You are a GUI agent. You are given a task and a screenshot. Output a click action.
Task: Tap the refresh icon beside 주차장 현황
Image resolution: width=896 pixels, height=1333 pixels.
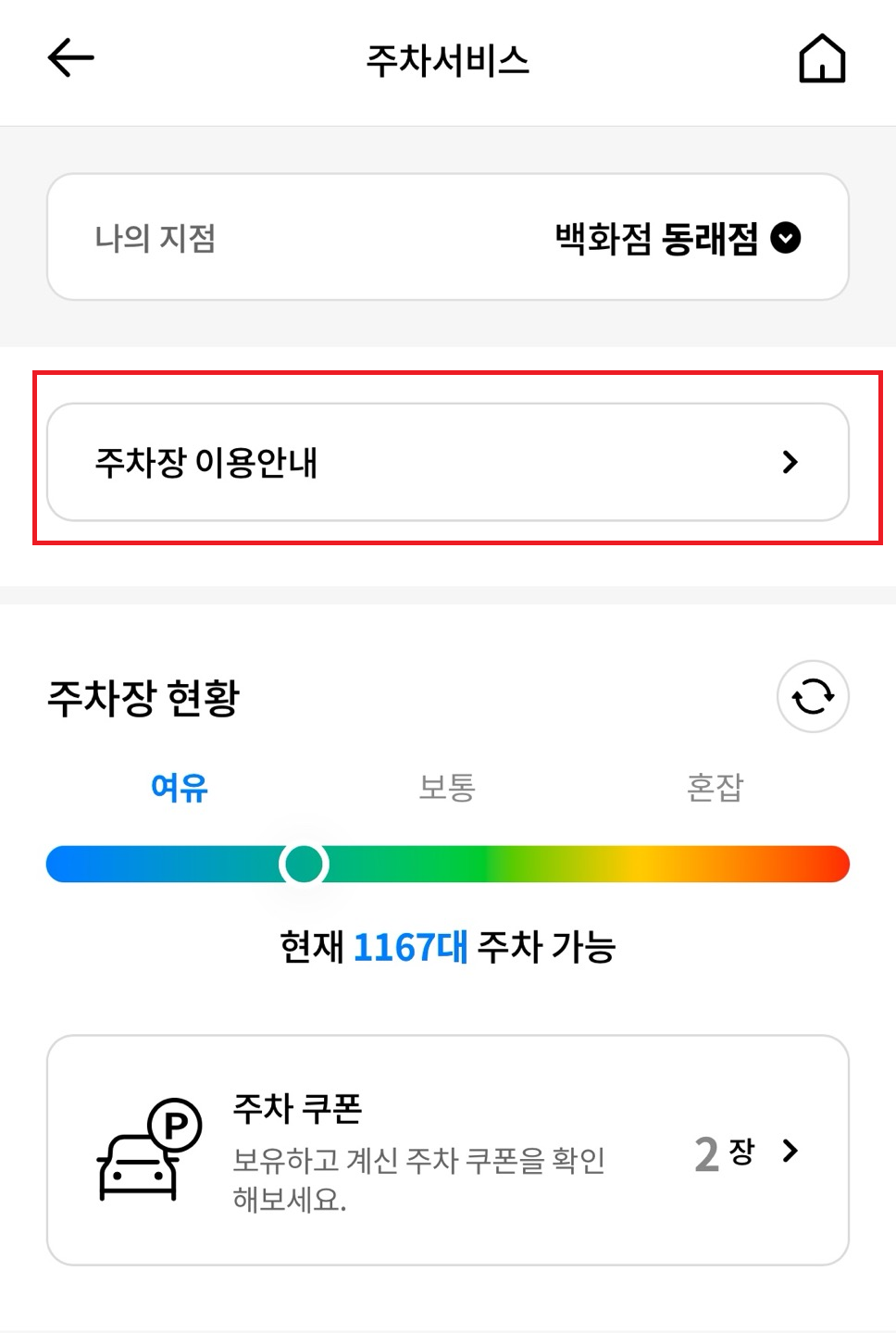[x=812, y=697]
